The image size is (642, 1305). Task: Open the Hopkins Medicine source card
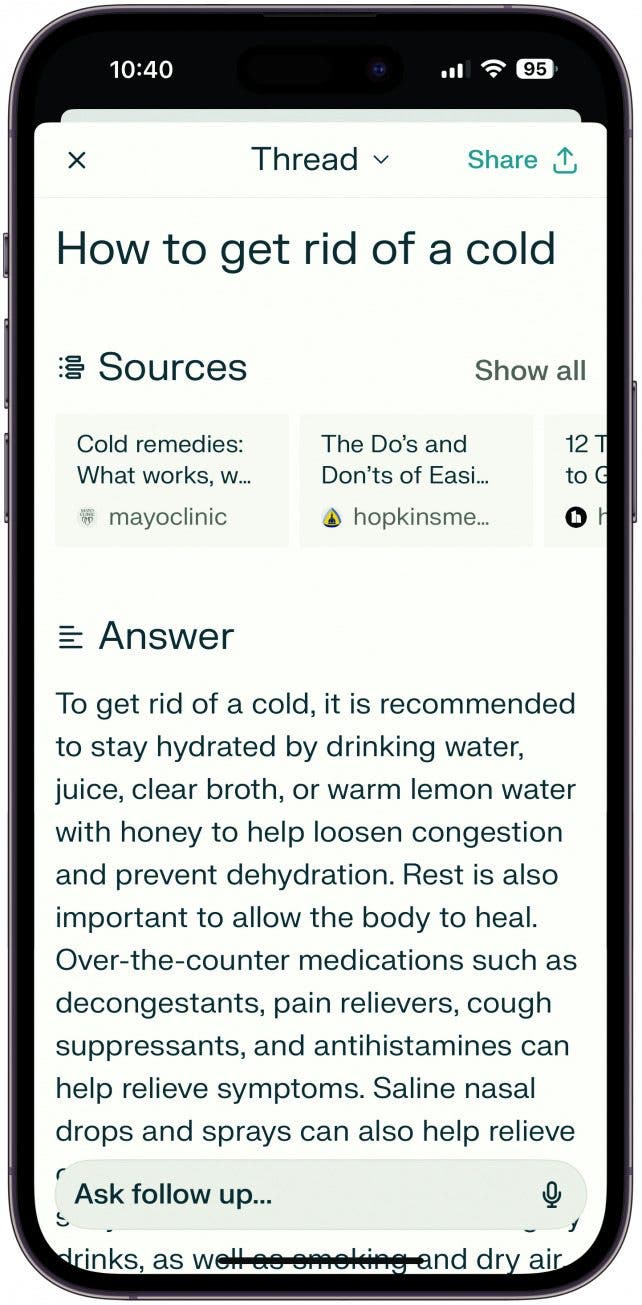(416, 480)
